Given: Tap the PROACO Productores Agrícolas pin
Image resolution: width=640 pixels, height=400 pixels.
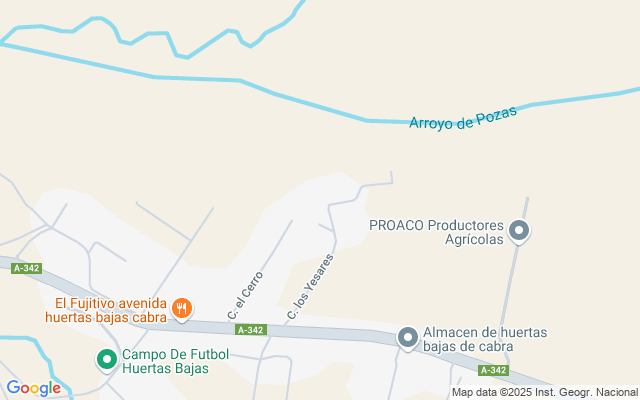Looking at the screenshot, I should pyautogui.click(x=518, y=231).
